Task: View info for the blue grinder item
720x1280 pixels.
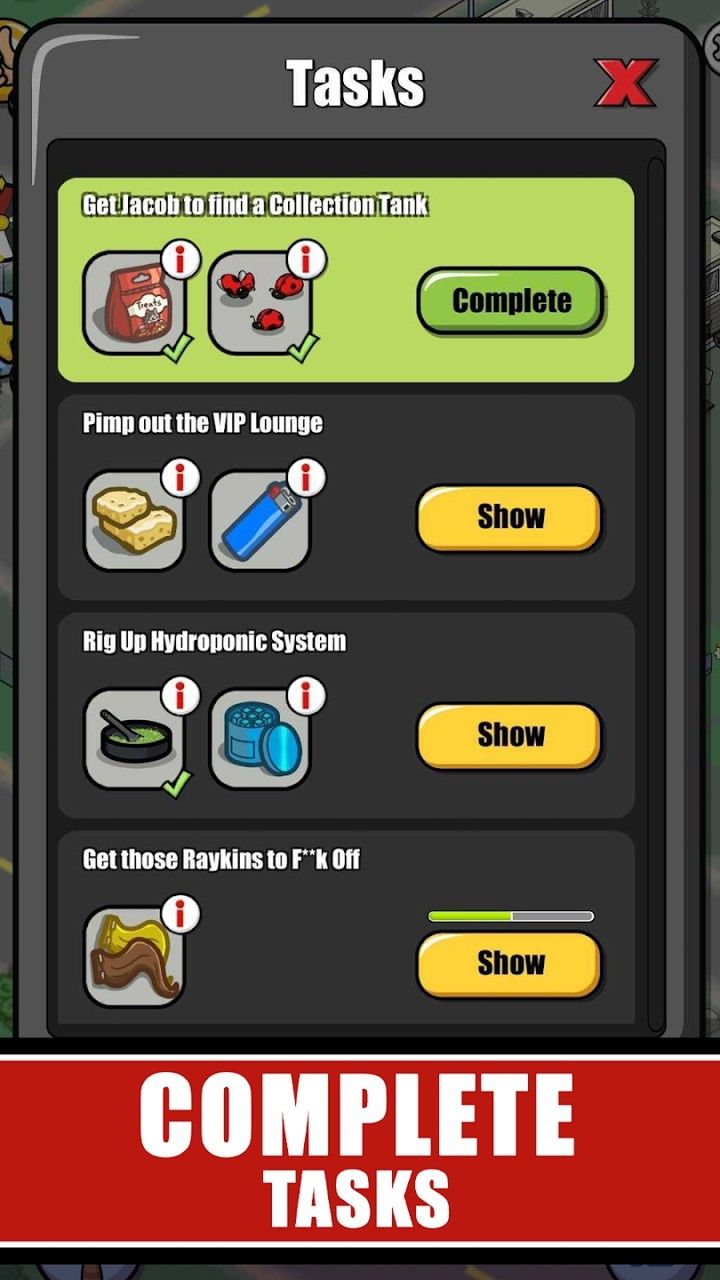Action: pos(307,696)
